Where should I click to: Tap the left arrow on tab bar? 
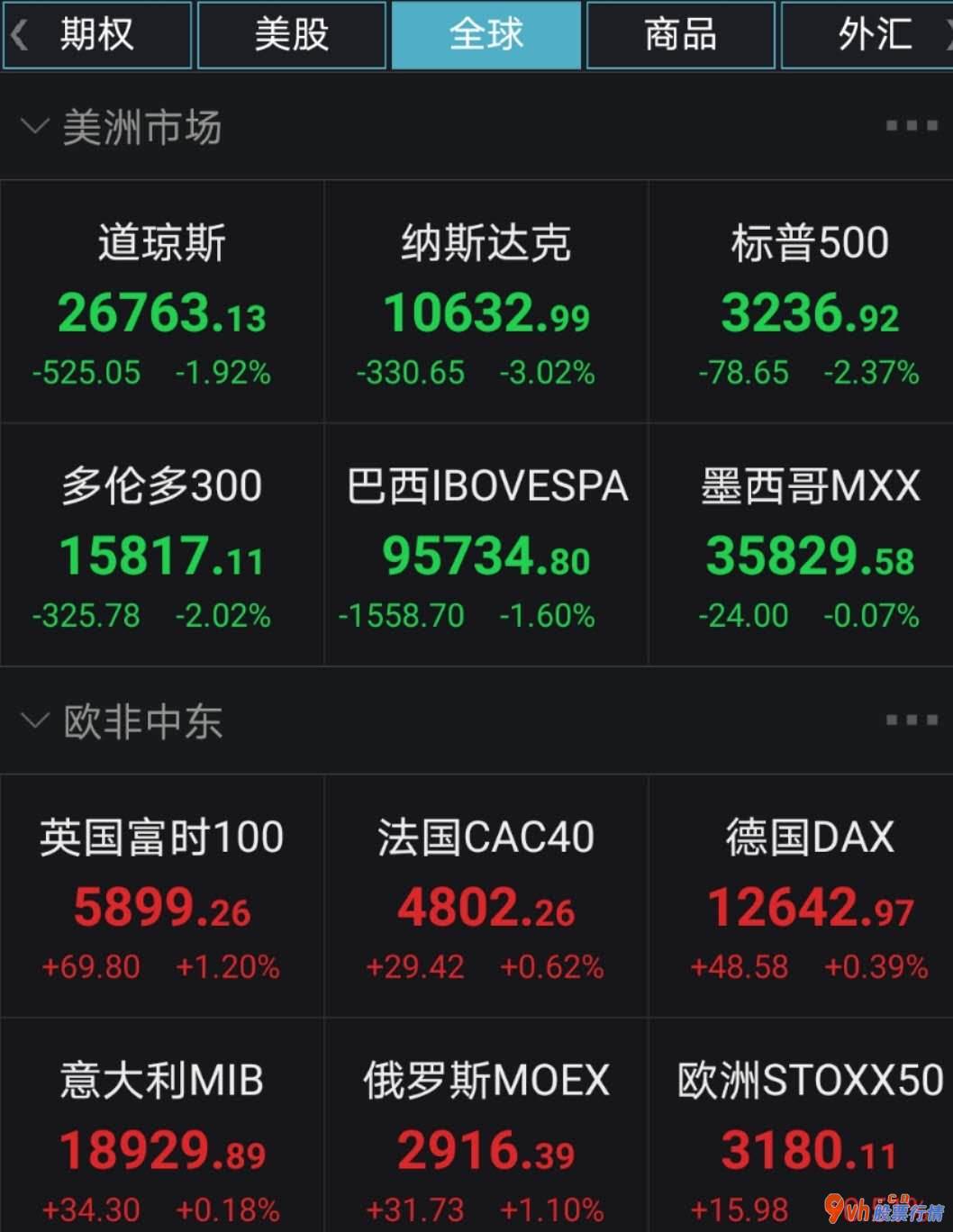(18, 35)
